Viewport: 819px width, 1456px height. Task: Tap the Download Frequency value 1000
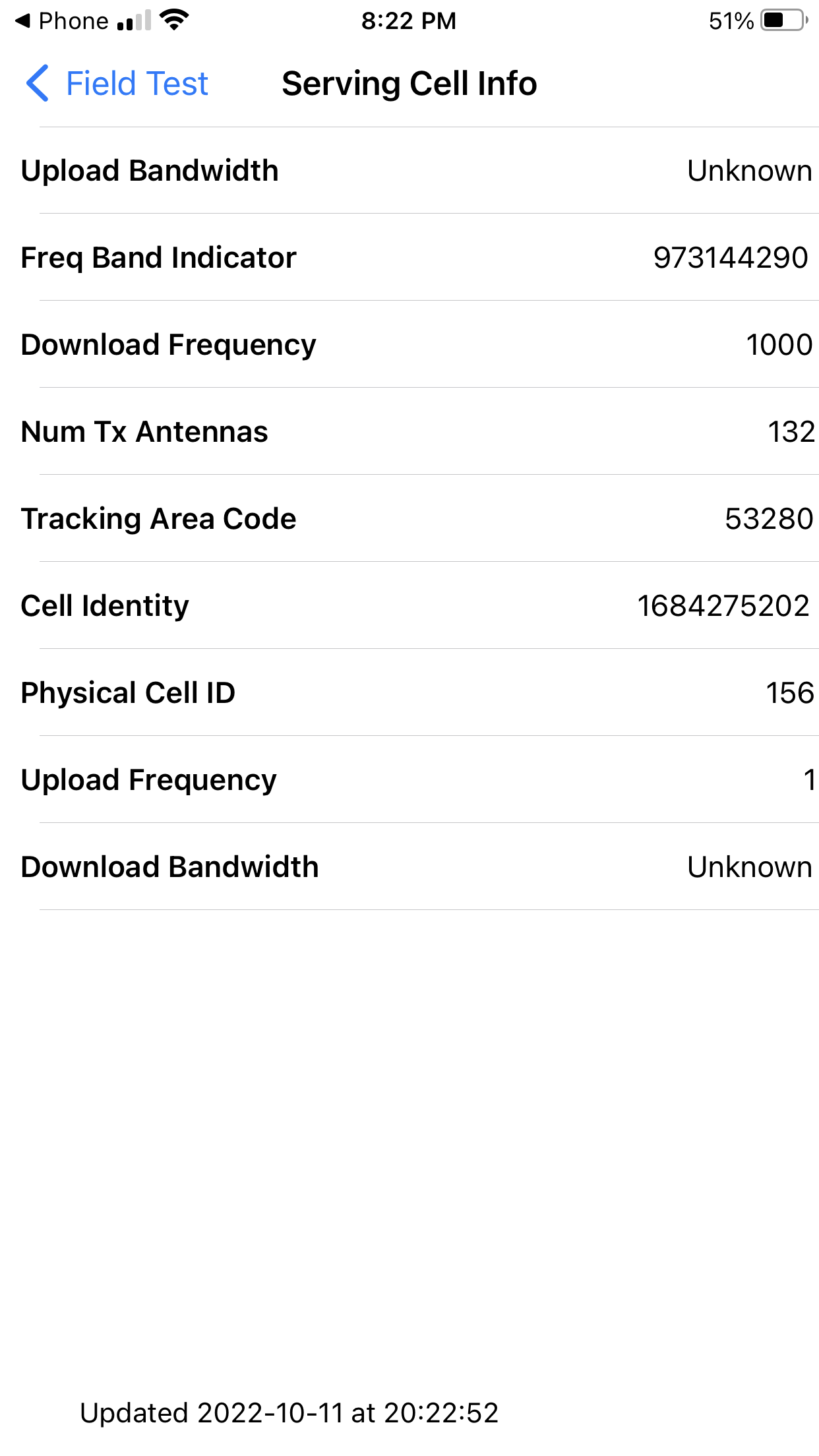click(778, 344)
